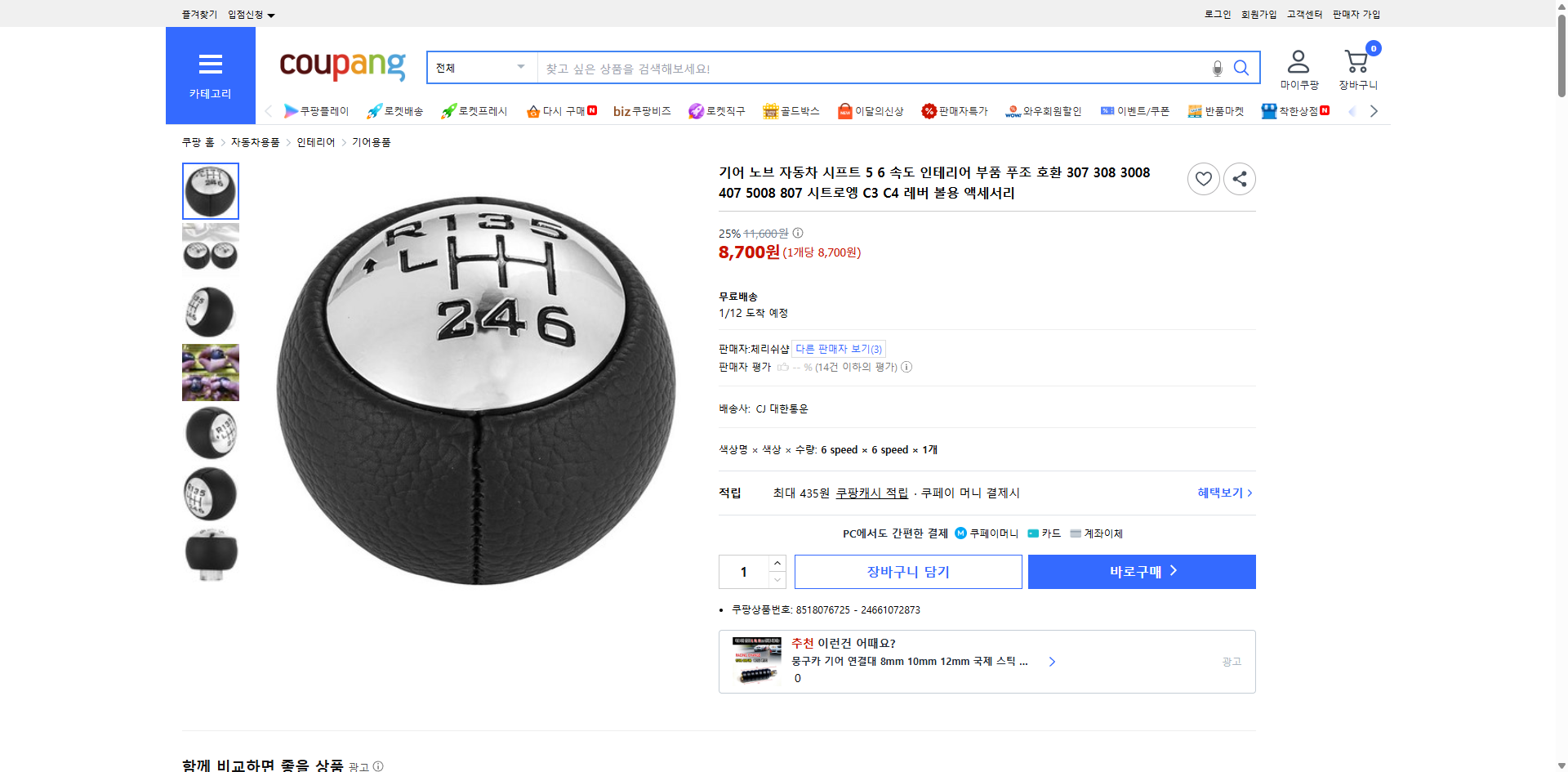Expand the 전체 search category dropdown

(481, 68)
